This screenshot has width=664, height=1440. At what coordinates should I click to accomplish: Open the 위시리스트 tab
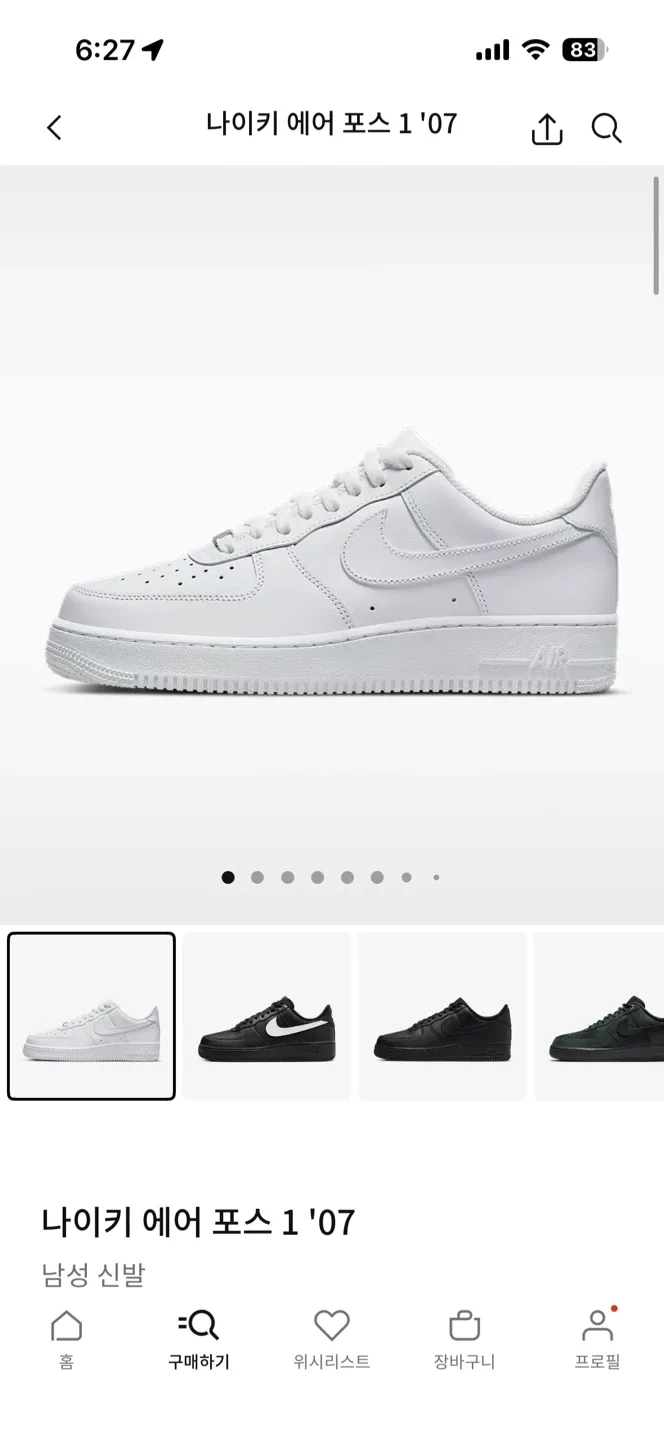pos(331,1340)
